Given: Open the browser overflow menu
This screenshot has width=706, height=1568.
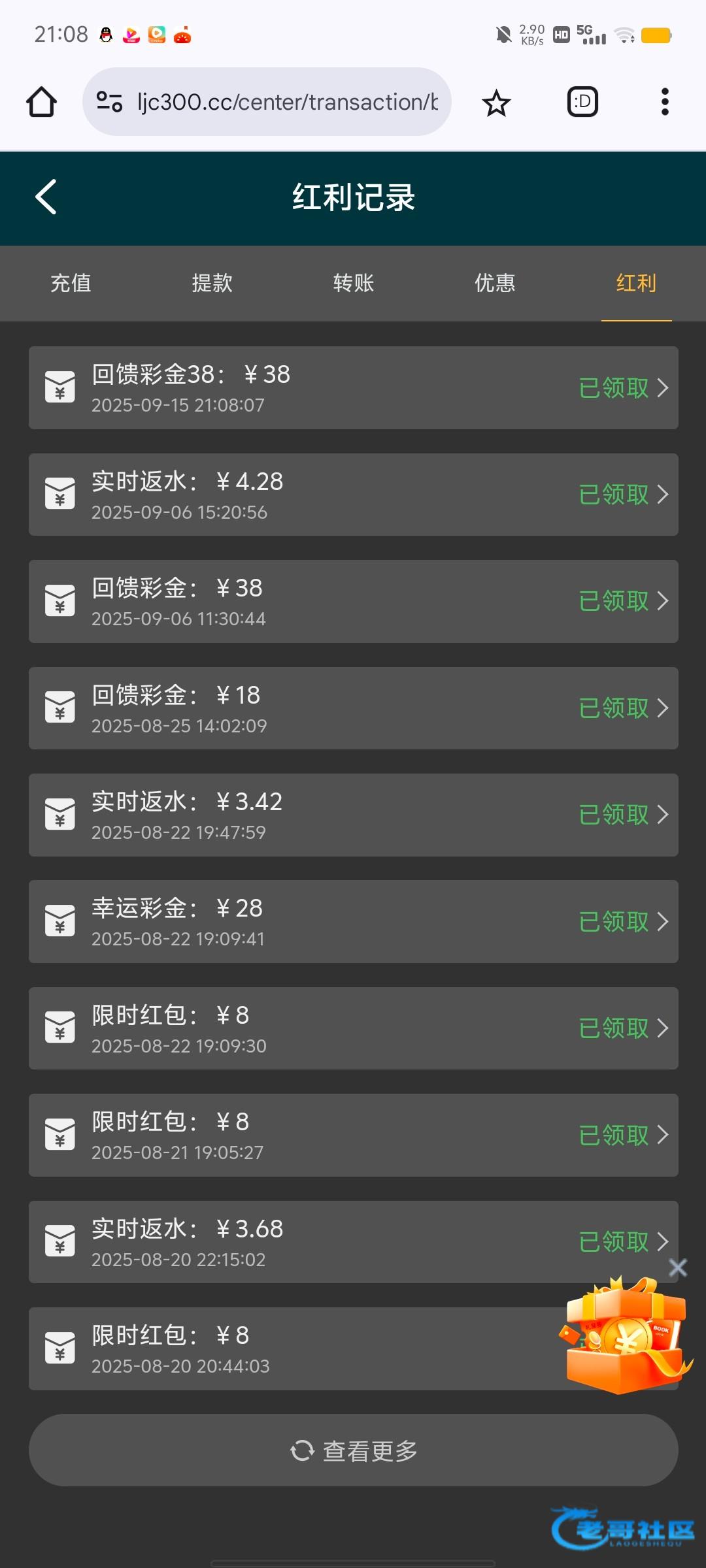Looking at the screenshot, I should coord(665,102).
